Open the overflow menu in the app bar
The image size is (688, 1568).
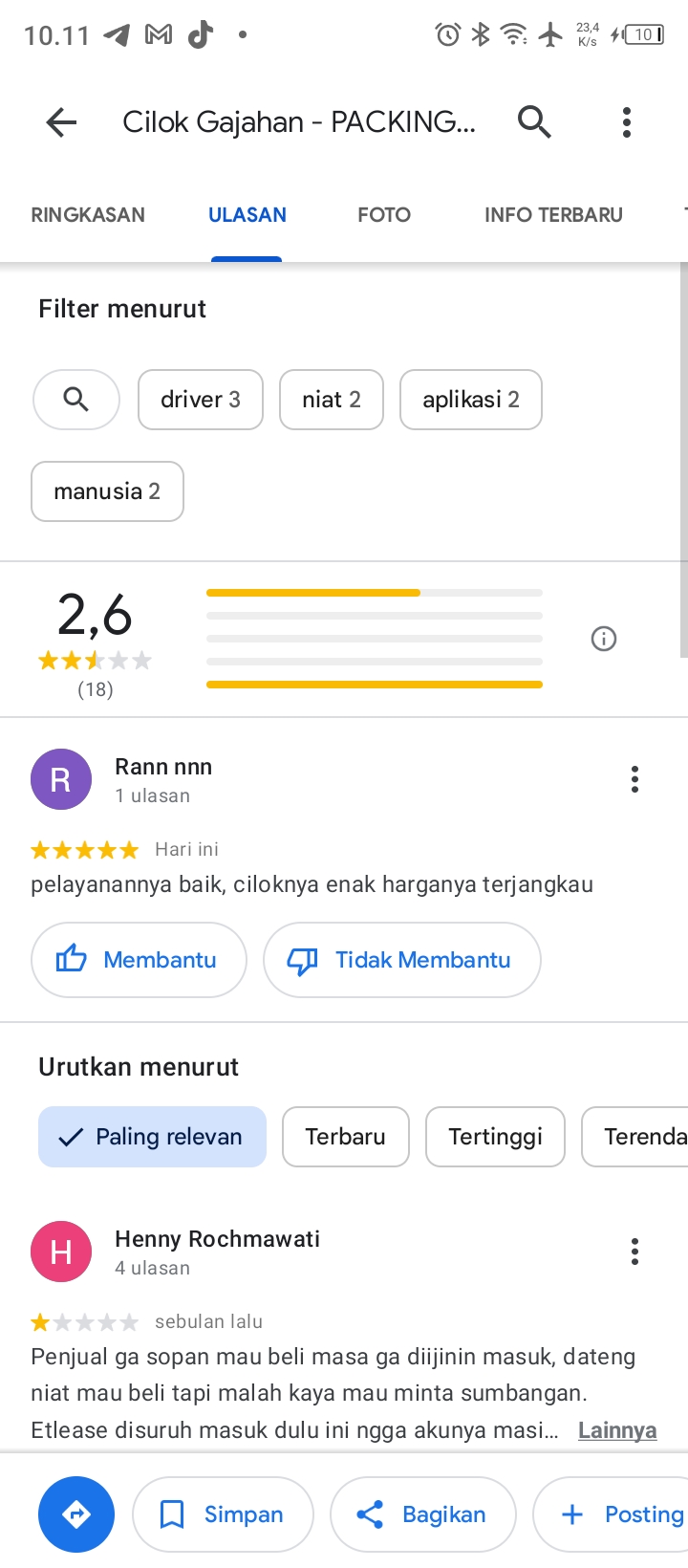627,122
